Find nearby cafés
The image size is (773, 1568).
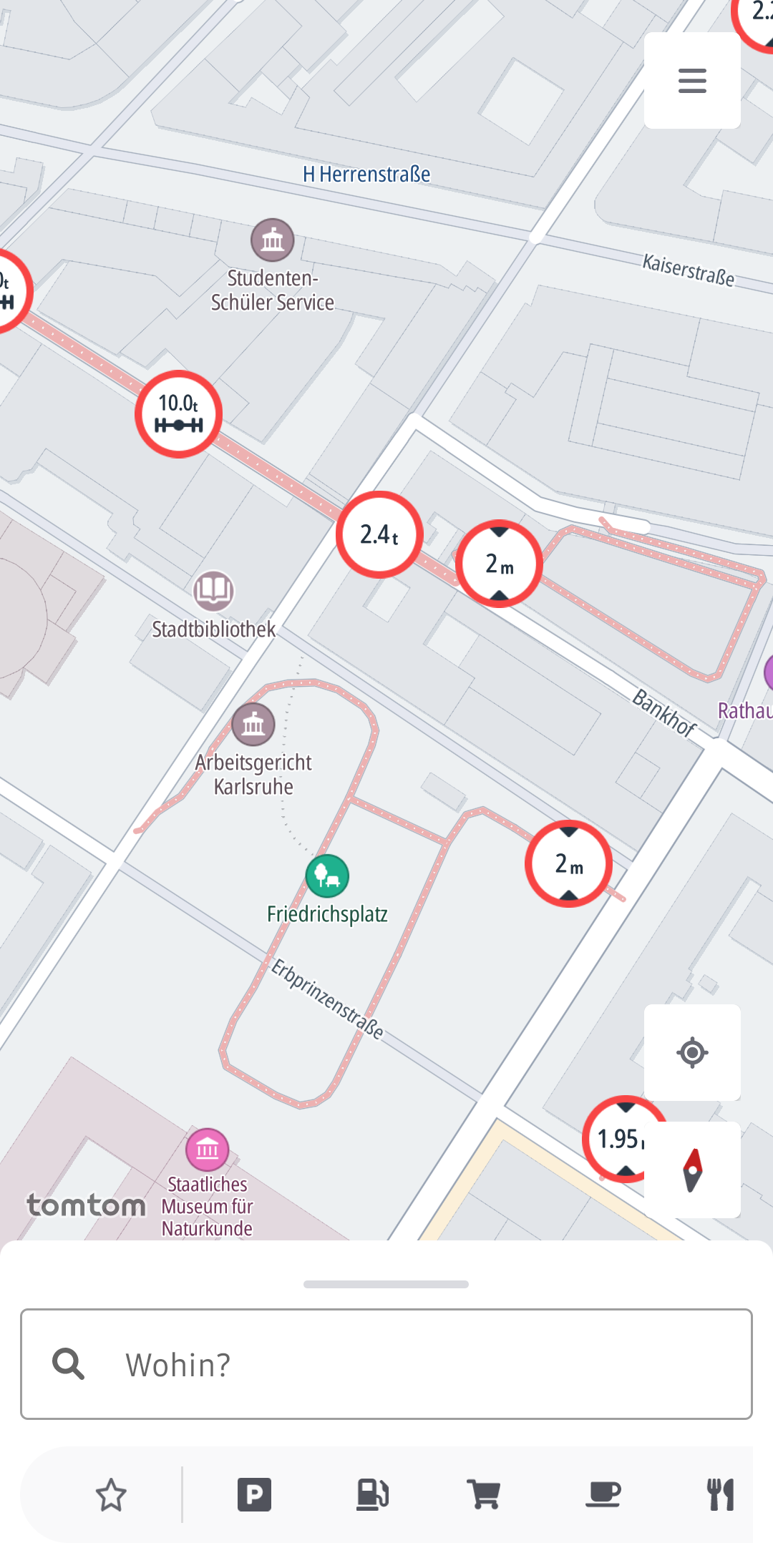(603, 1495)
